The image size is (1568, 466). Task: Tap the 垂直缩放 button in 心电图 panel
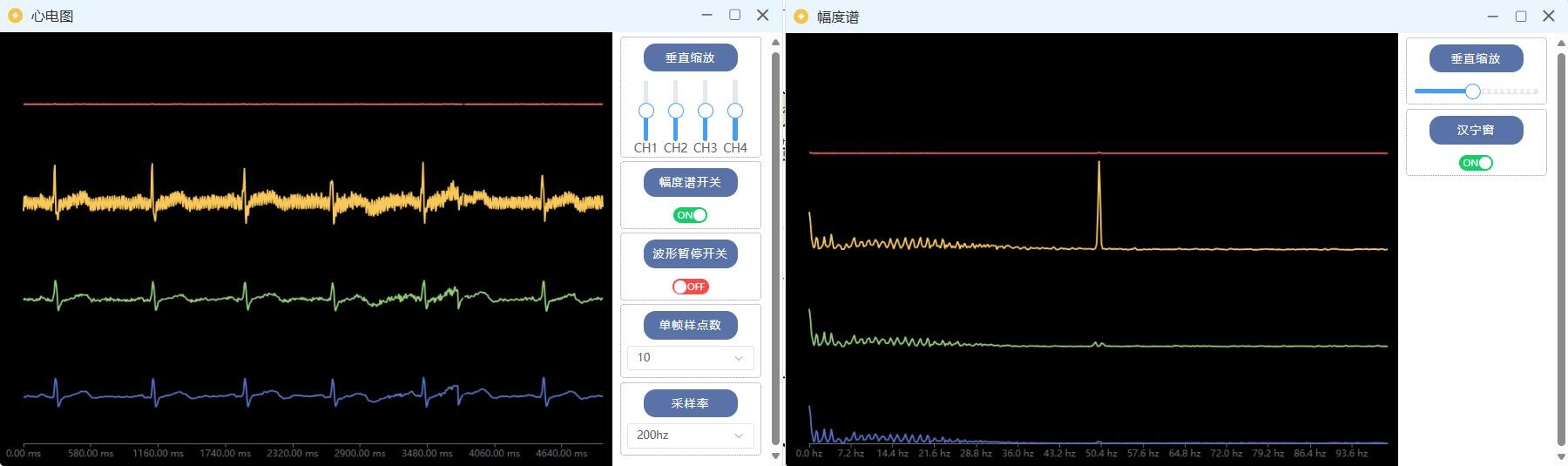690,57
